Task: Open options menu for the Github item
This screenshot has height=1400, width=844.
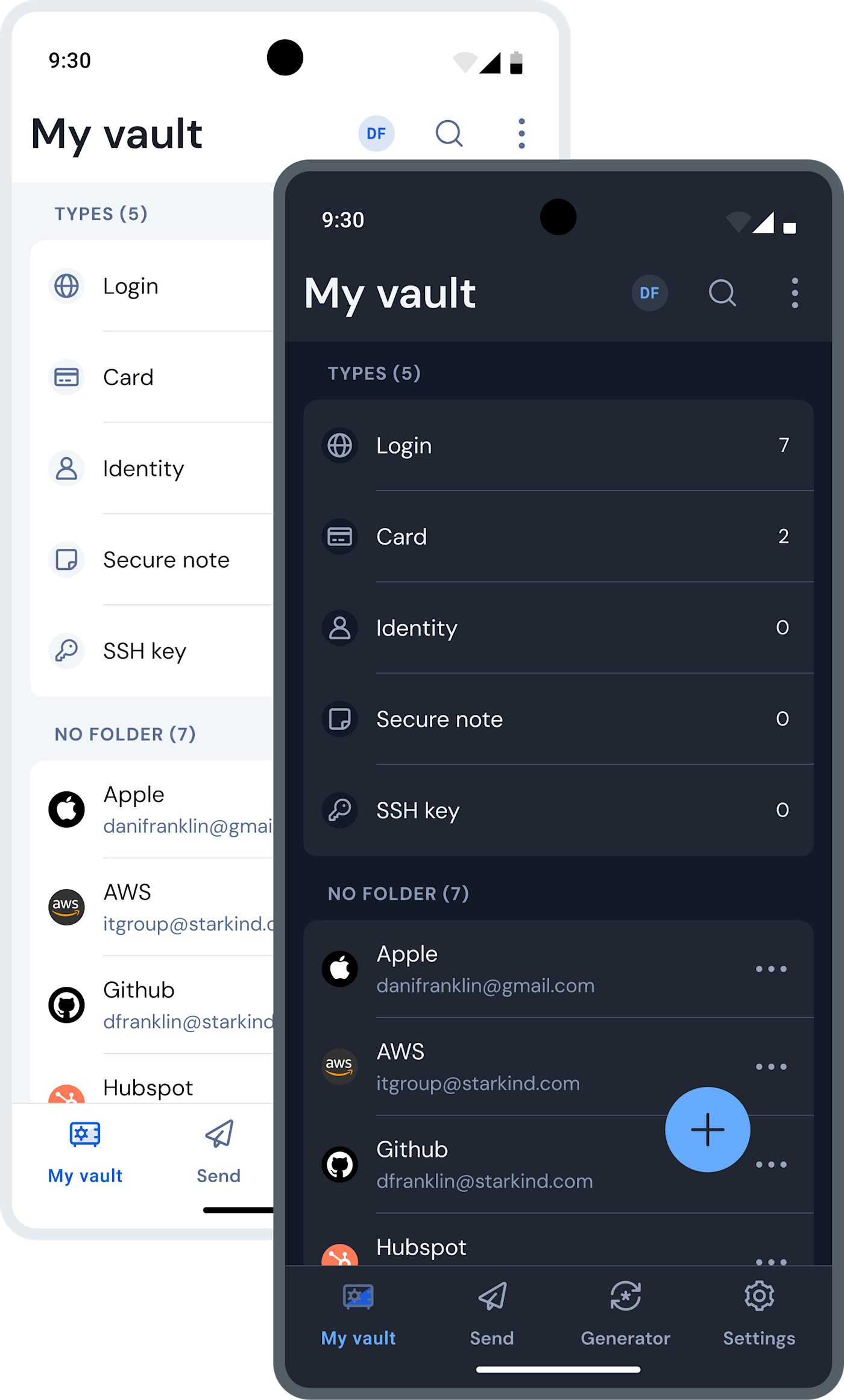Action: click(772, 1165)
